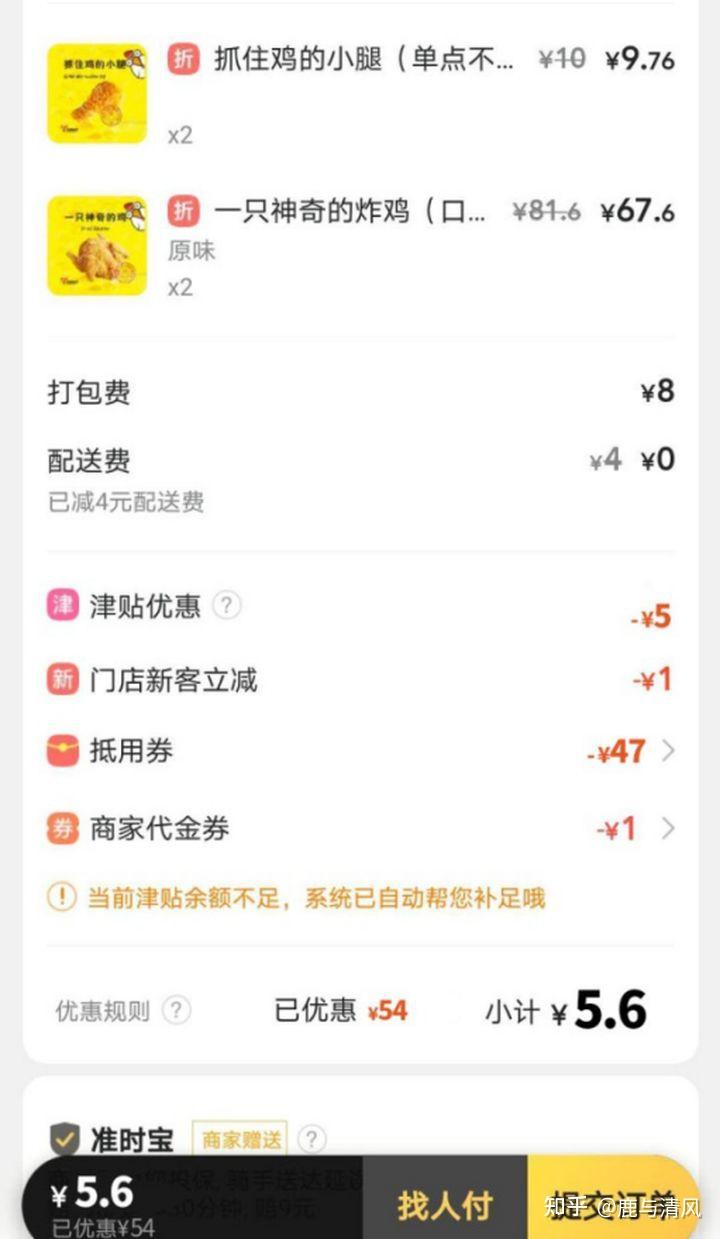Submit the order with the yellow button

612,1204
